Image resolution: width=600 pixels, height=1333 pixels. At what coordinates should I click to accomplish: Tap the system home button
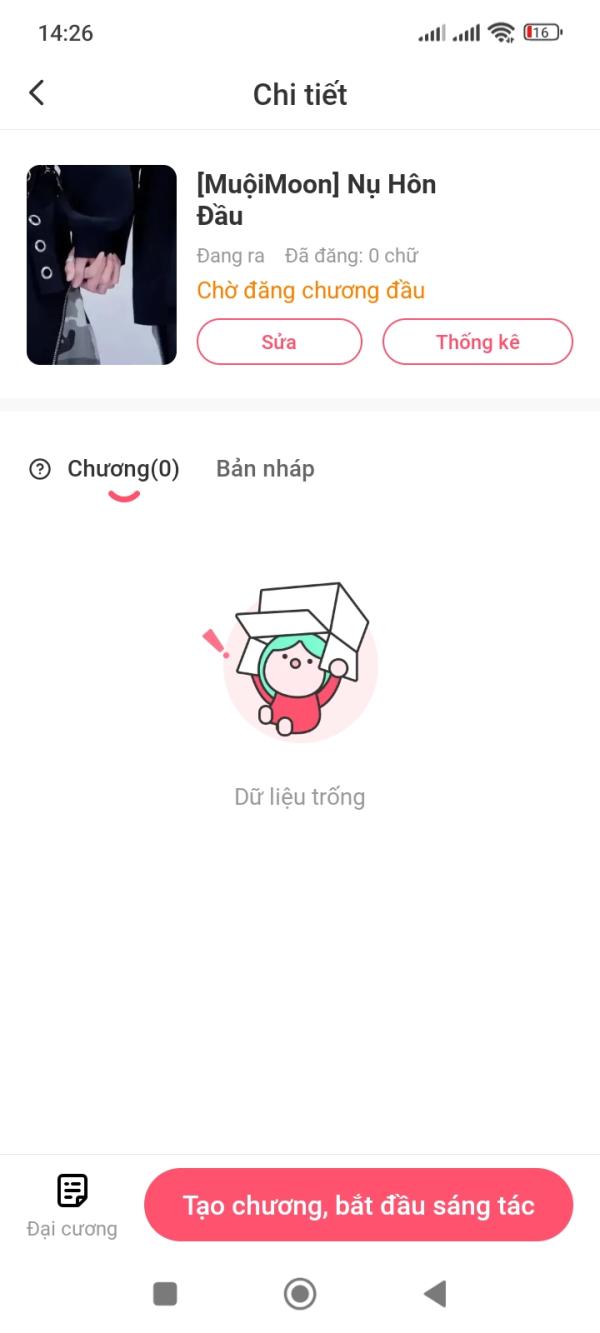click(300, 1294)
